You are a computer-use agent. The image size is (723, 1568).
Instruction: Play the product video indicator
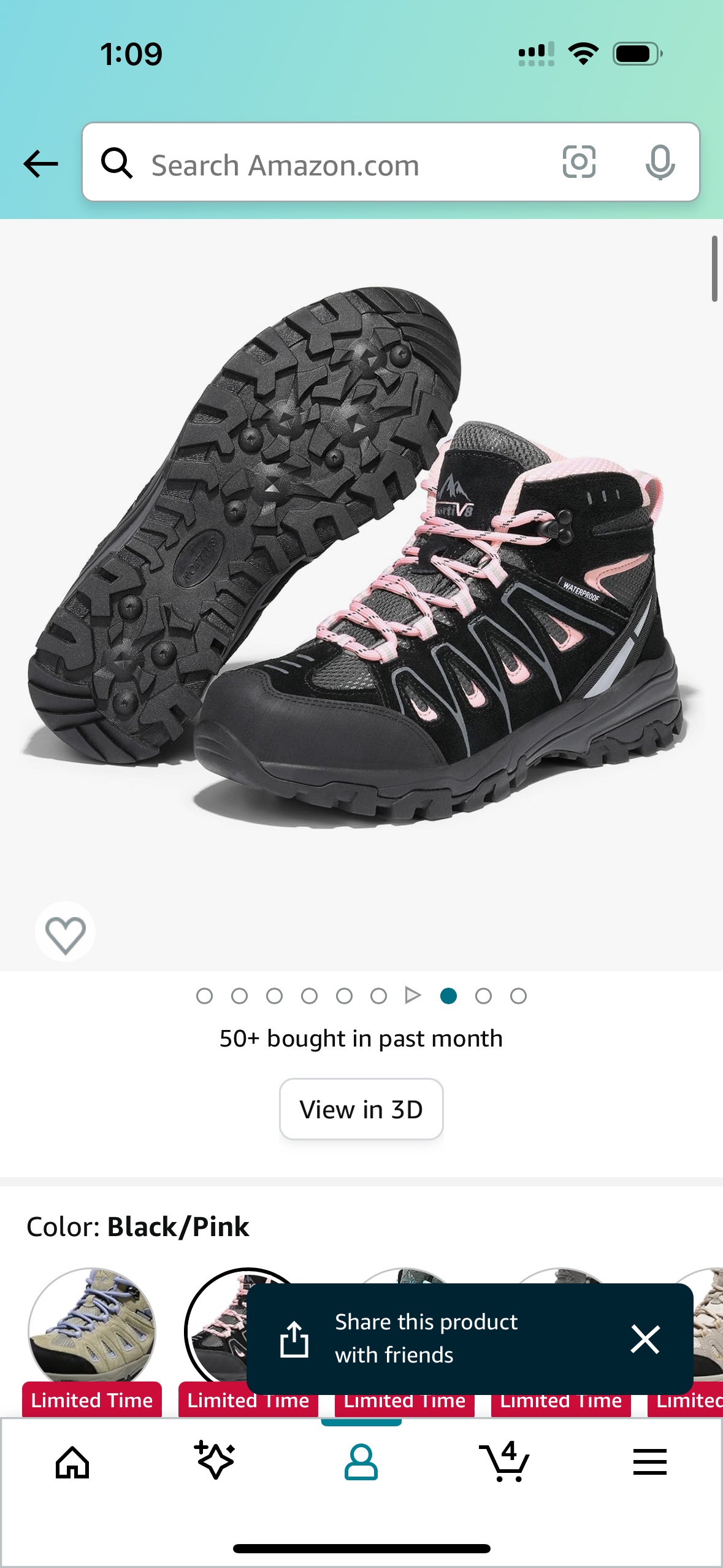(413, 995)
